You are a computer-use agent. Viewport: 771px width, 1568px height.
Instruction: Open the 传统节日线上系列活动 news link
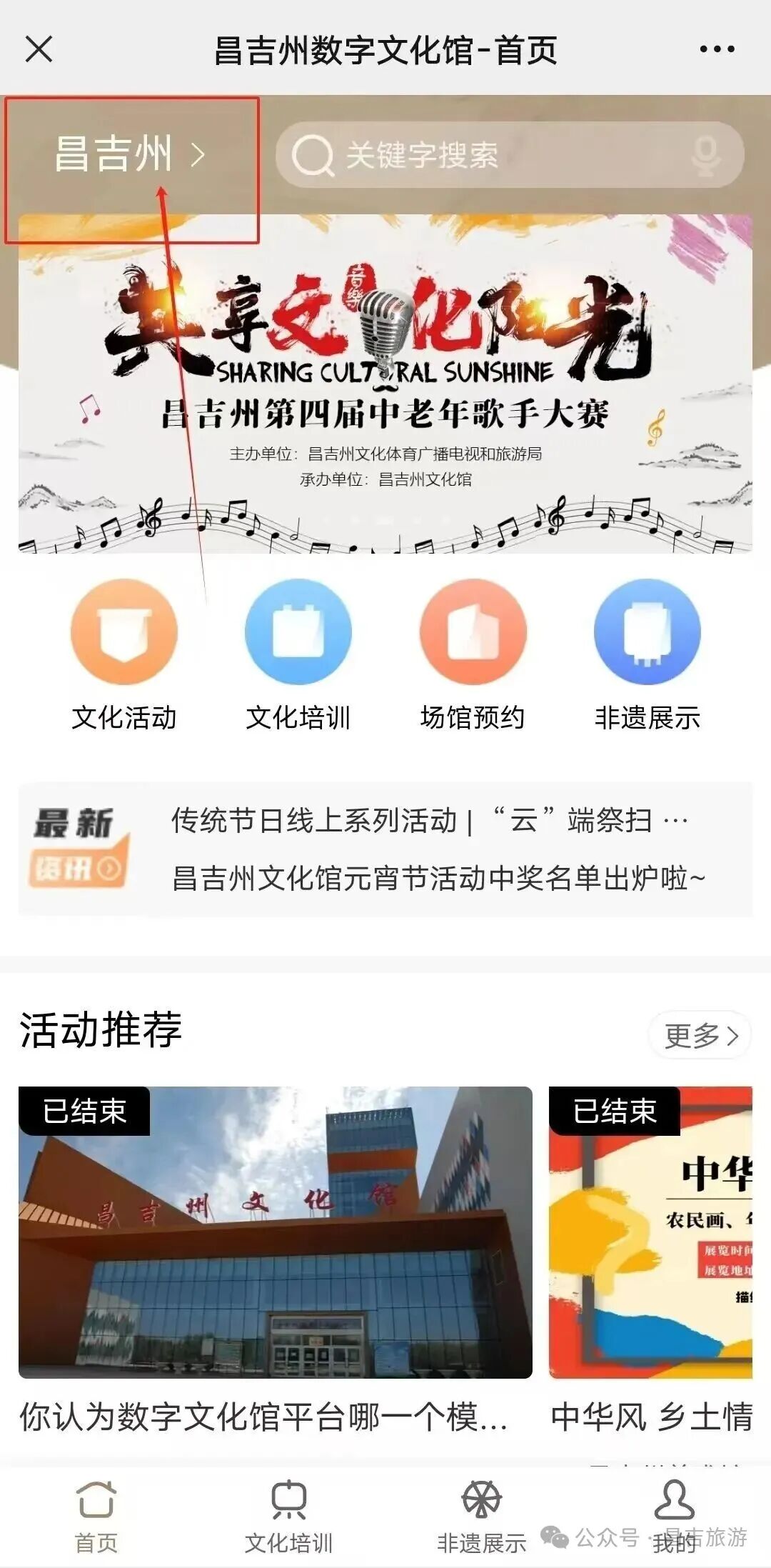tap(428, 822)
